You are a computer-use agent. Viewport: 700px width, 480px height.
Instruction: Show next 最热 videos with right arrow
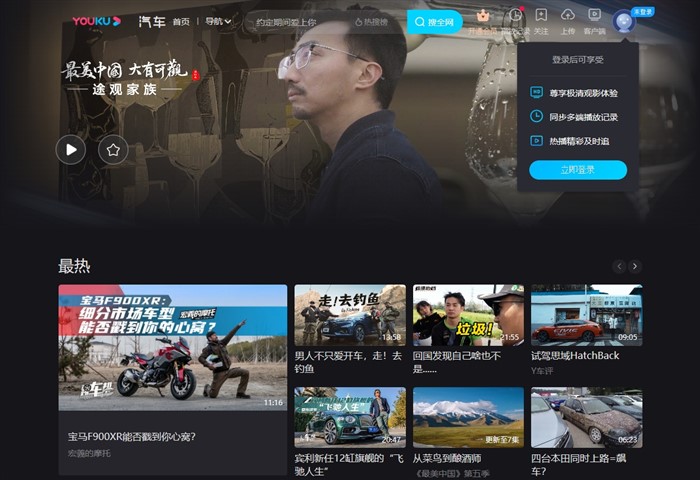pyautogui.click(x=635, y=266)
